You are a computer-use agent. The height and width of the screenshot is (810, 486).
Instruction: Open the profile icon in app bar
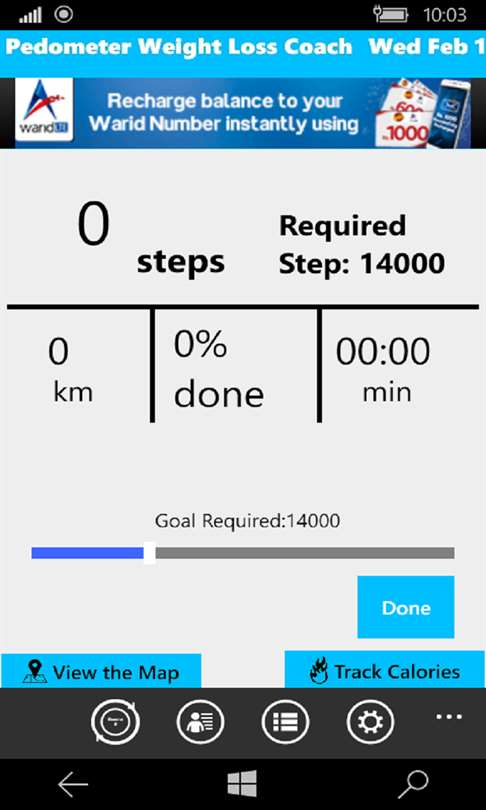[200, 722]
